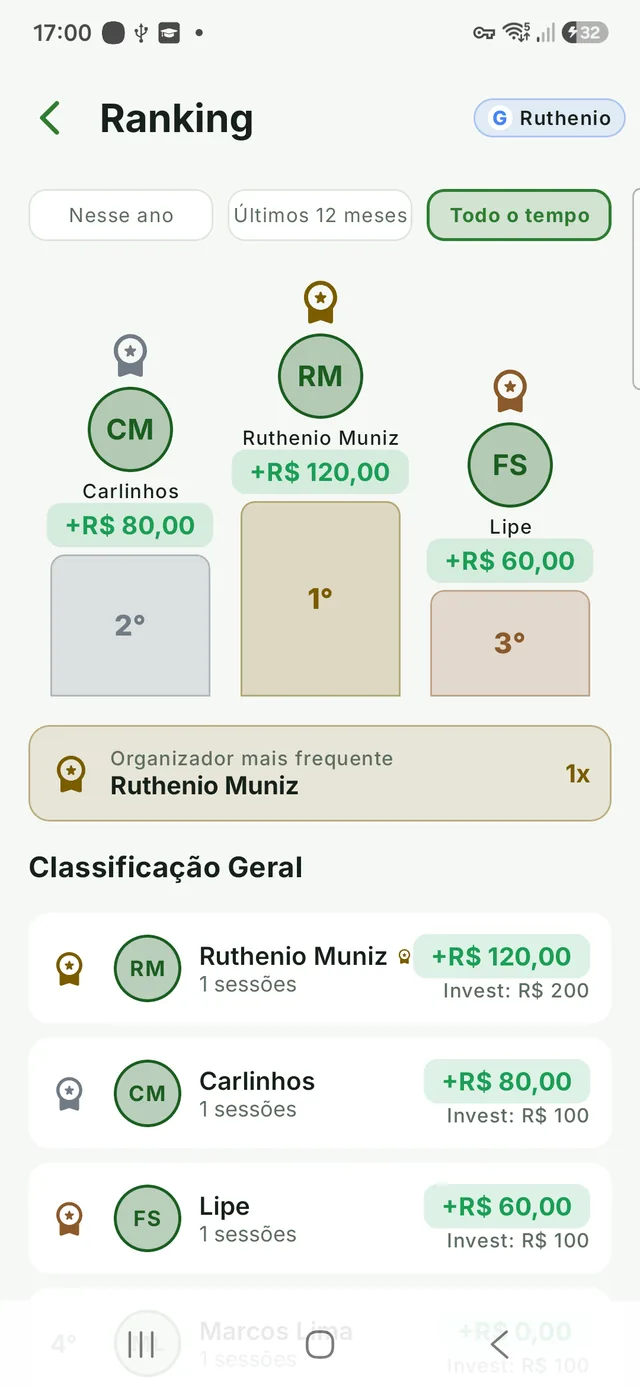Image resolution: width=640 pixels, height=1386 pixels.
Task: Open Carlinhos row in Classificação Geral
Action: 320,1093
